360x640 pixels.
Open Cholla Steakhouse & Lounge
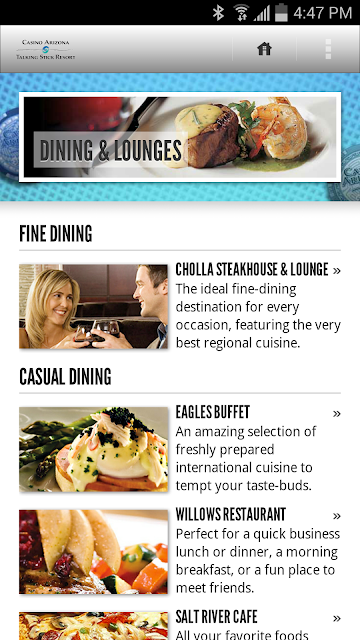pyautogui.click(x=180, y=306)
